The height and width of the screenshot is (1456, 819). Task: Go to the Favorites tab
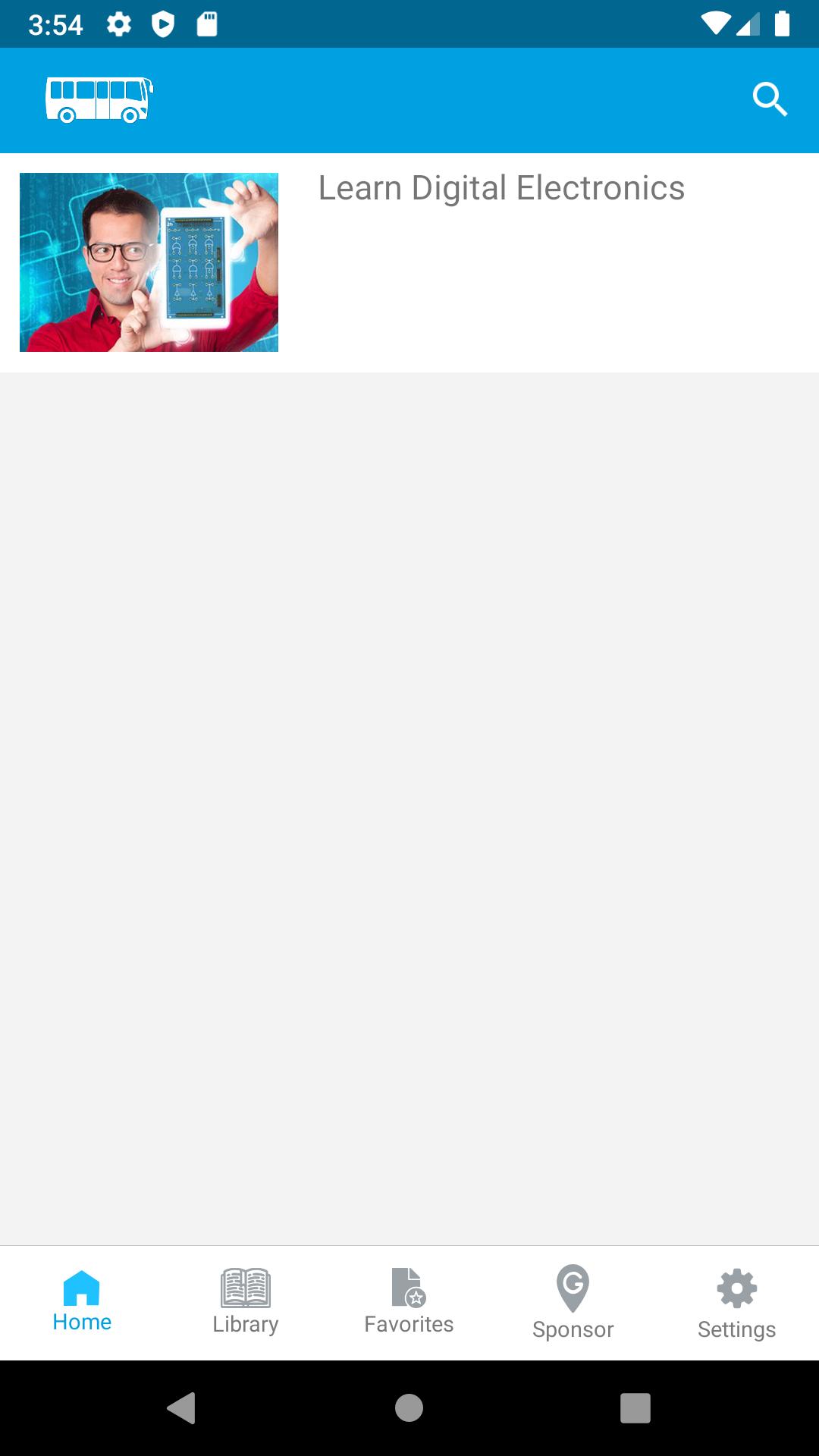click(x=409, y=1302)
